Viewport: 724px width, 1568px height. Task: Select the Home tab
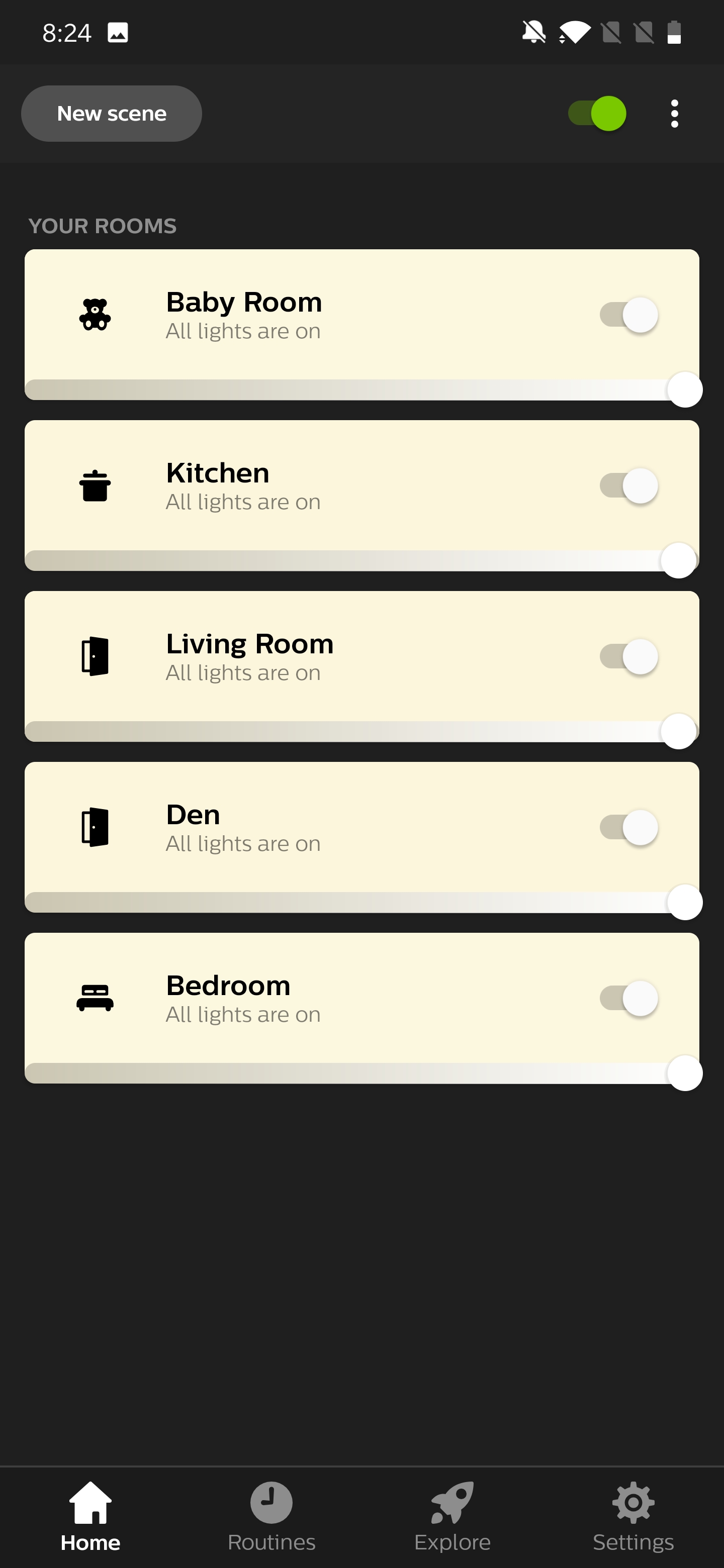(90, 1517)
